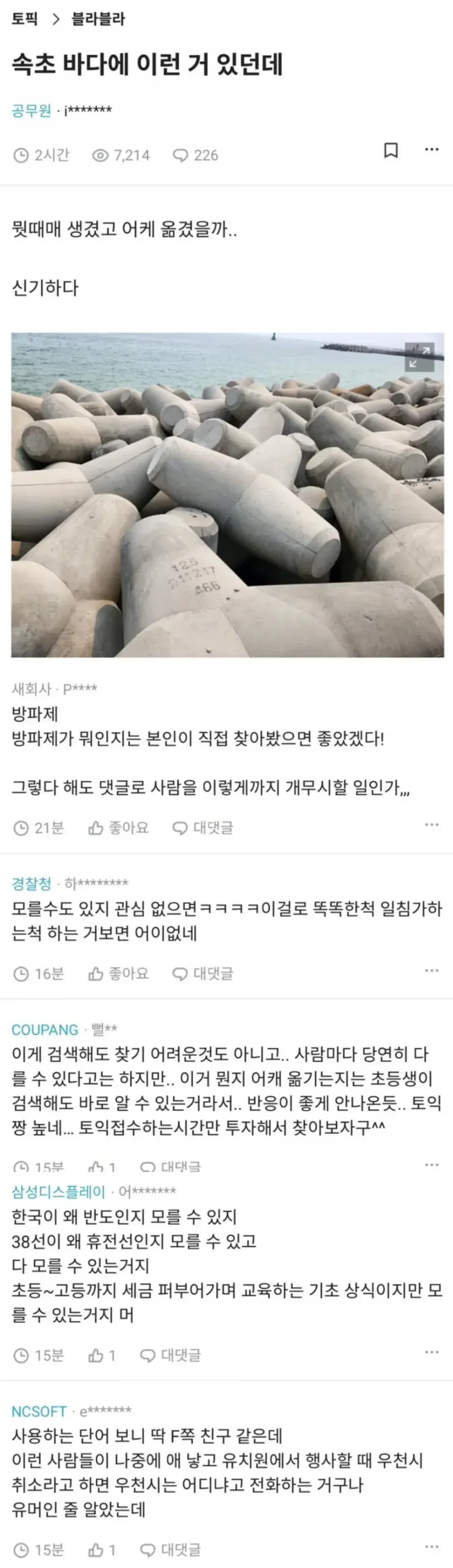
Task: Open the post's overflow menu
Action: [x=432, y=150]
